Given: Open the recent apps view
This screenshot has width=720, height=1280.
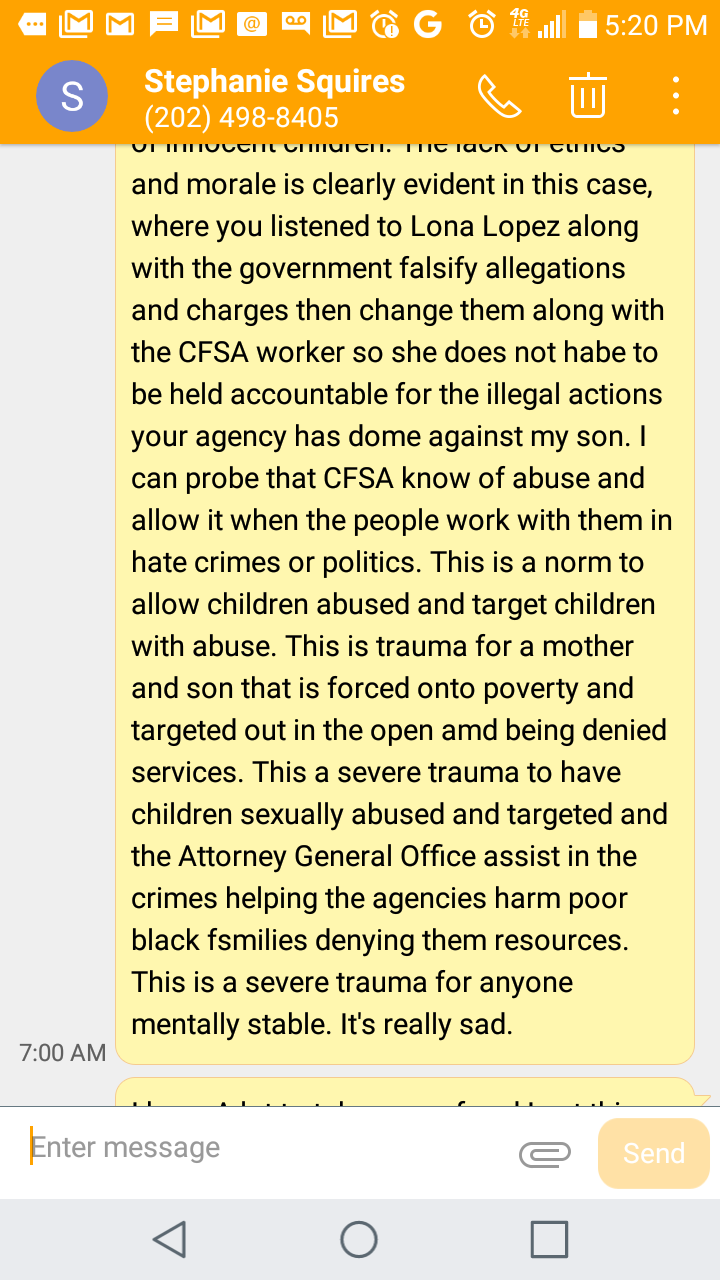Looking at the screenshot, I should coord(549,1239).
